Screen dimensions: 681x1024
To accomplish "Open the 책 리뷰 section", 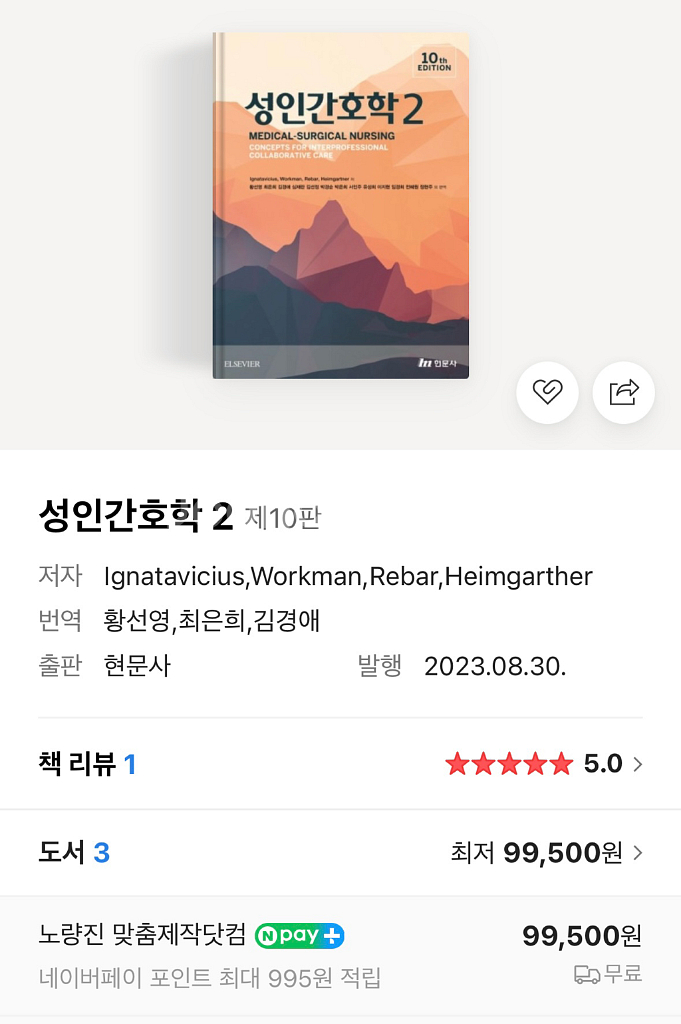I will click(340, 765).
